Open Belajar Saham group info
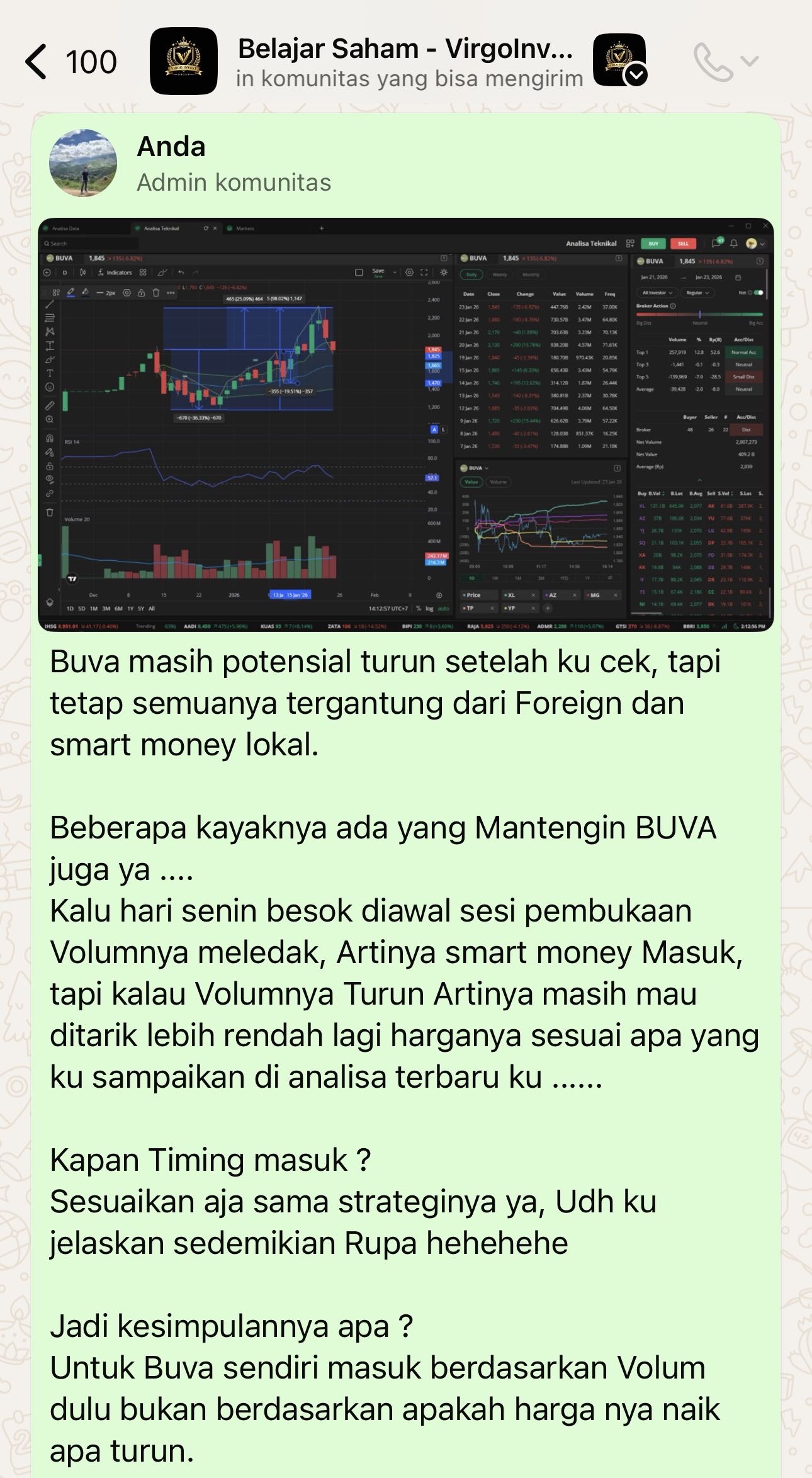 pyautogui.click(x=404, y=62)
